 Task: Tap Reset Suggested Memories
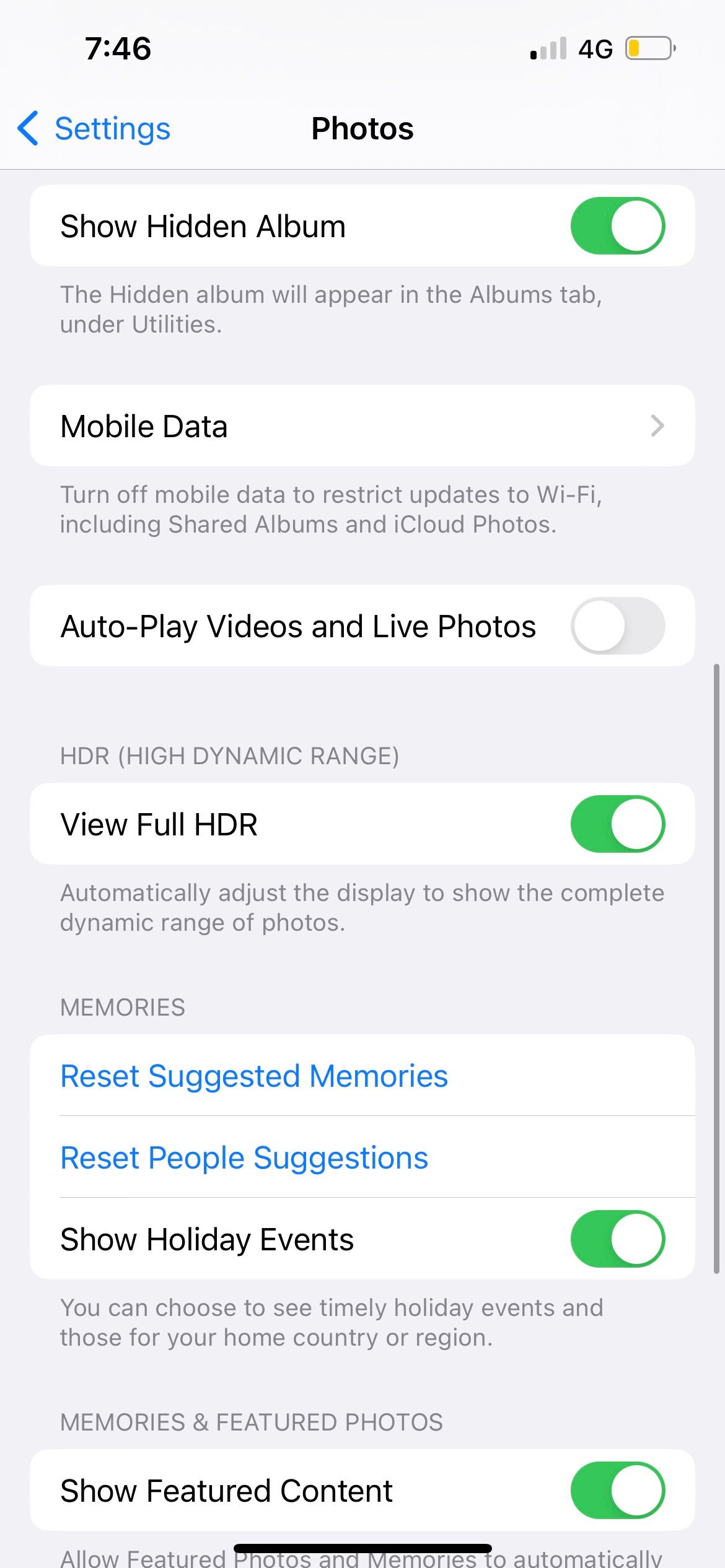coord(254,1076)
